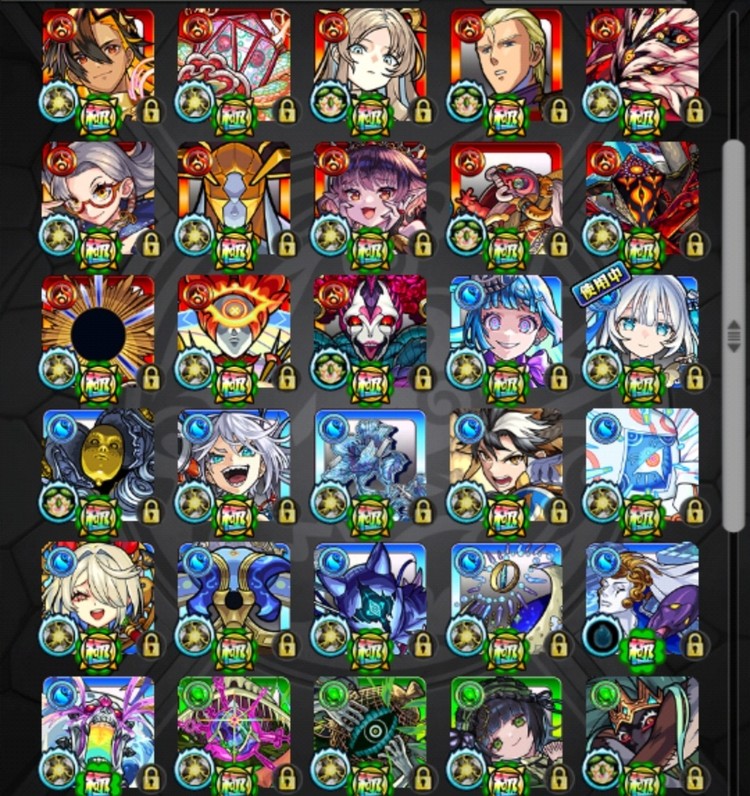Open the golden armored robot fire monster
750x796 pixels.
[234, 192]
